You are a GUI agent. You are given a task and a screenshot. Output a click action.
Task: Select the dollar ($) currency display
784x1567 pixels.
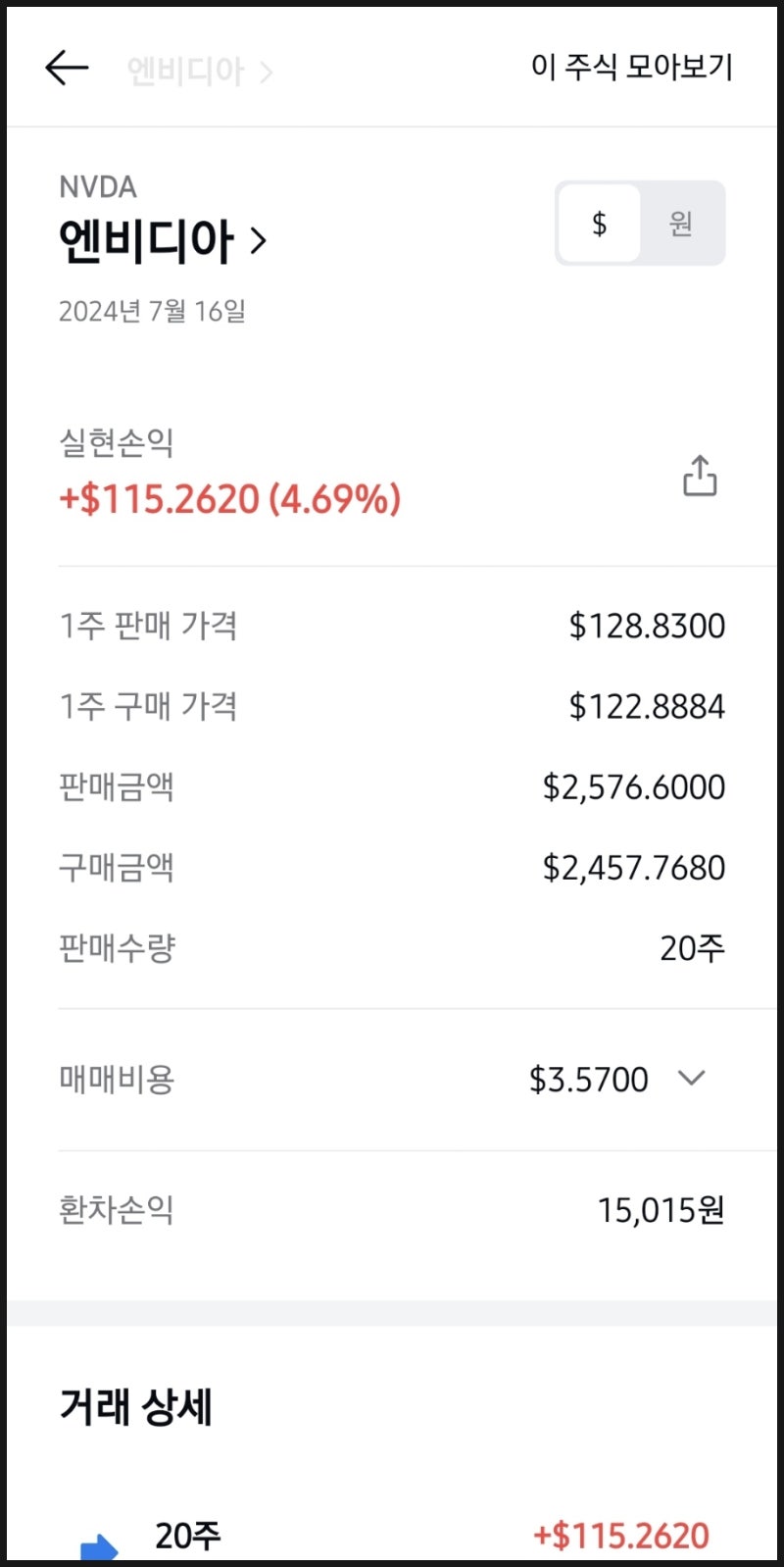[x=599, y=222]
